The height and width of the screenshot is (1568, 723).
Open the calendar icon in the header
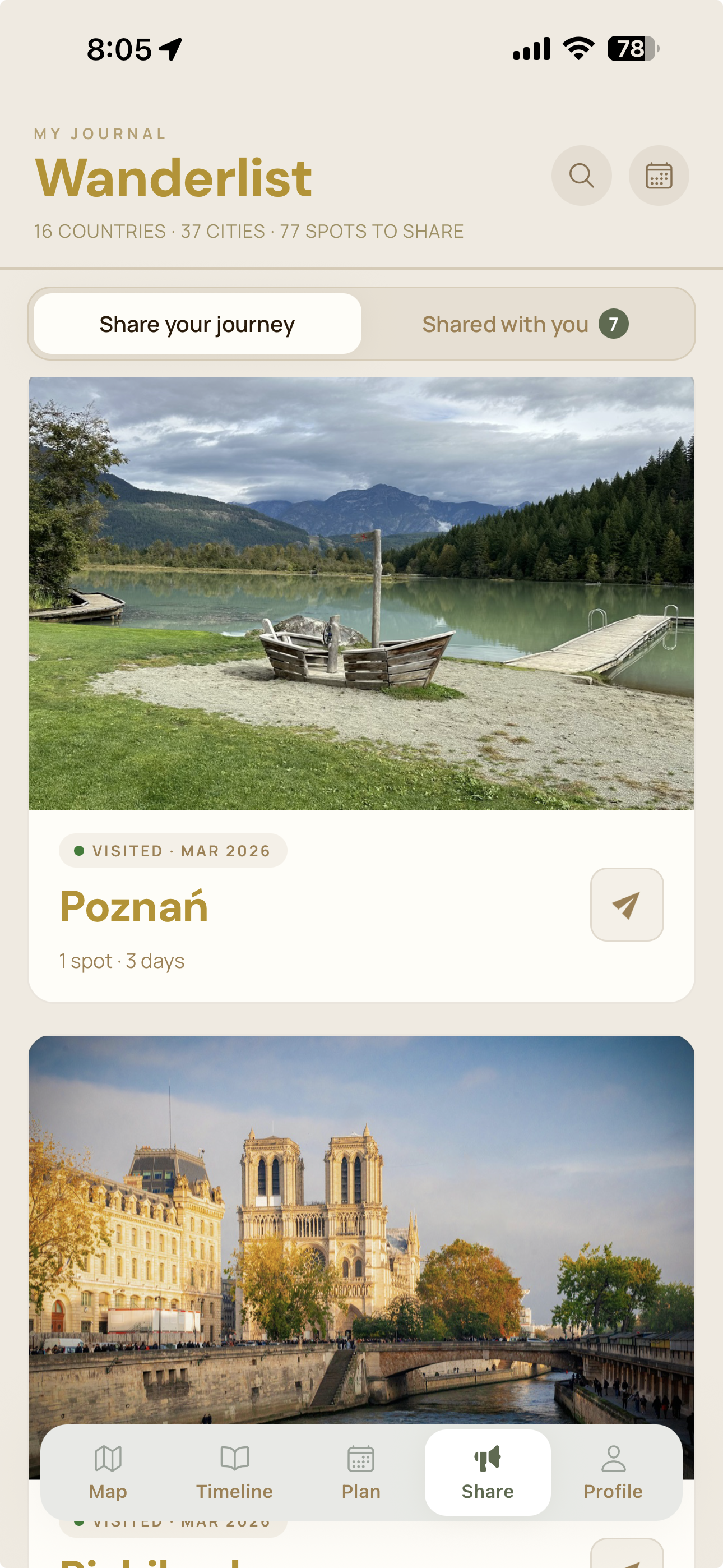click(x=659, y=176)
